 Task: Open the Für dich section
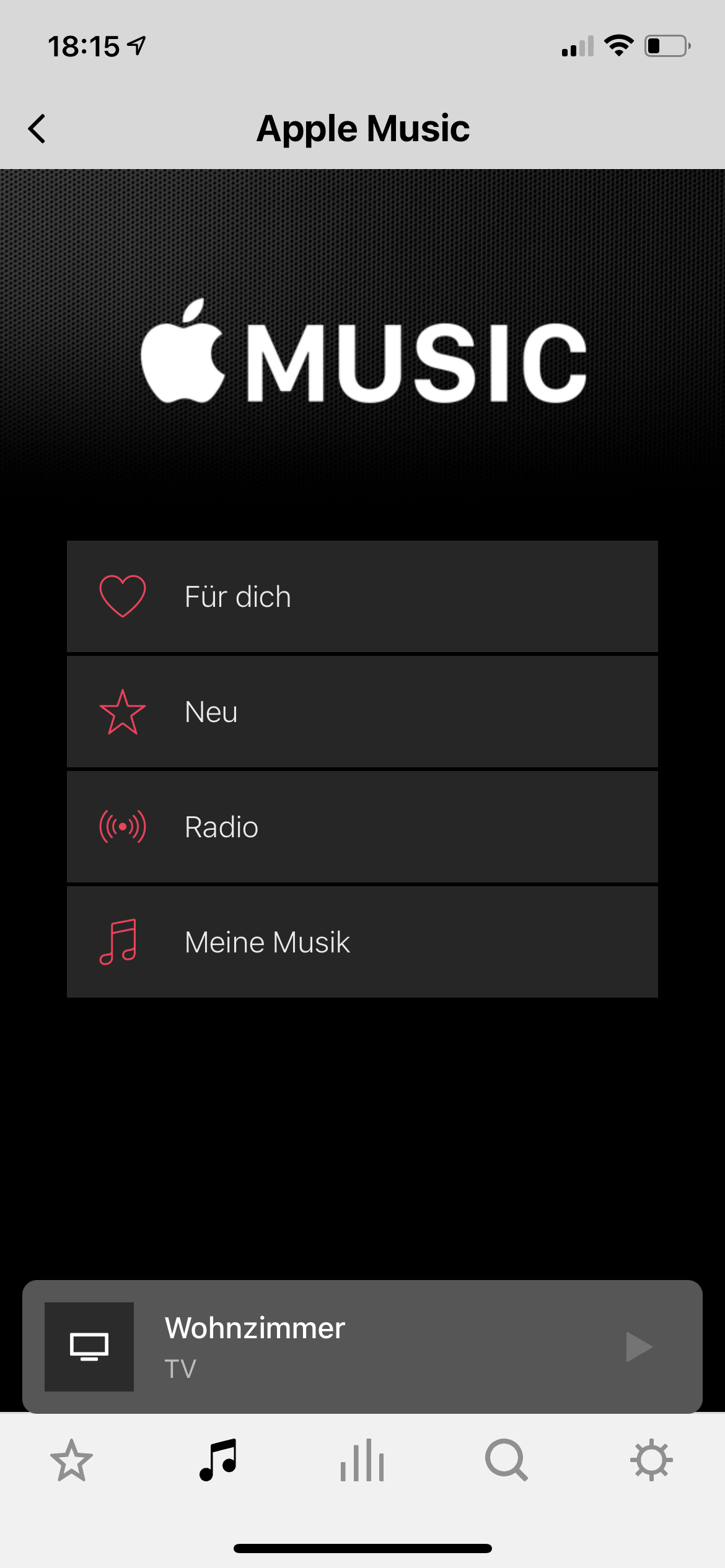(362, 596)
